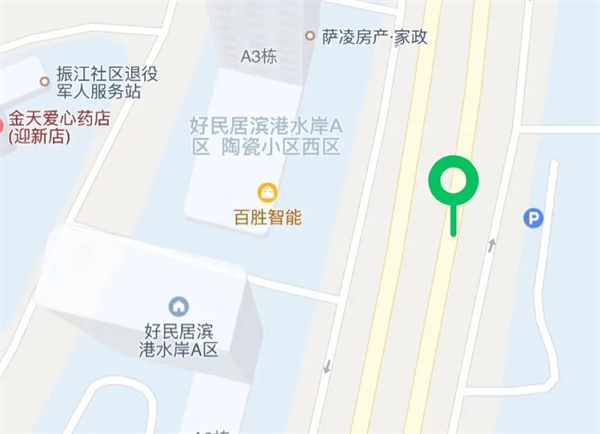Open the 萨凌房产·家政 point of interest
This screenshot has height=434, width=600.
tap(311, 35)
